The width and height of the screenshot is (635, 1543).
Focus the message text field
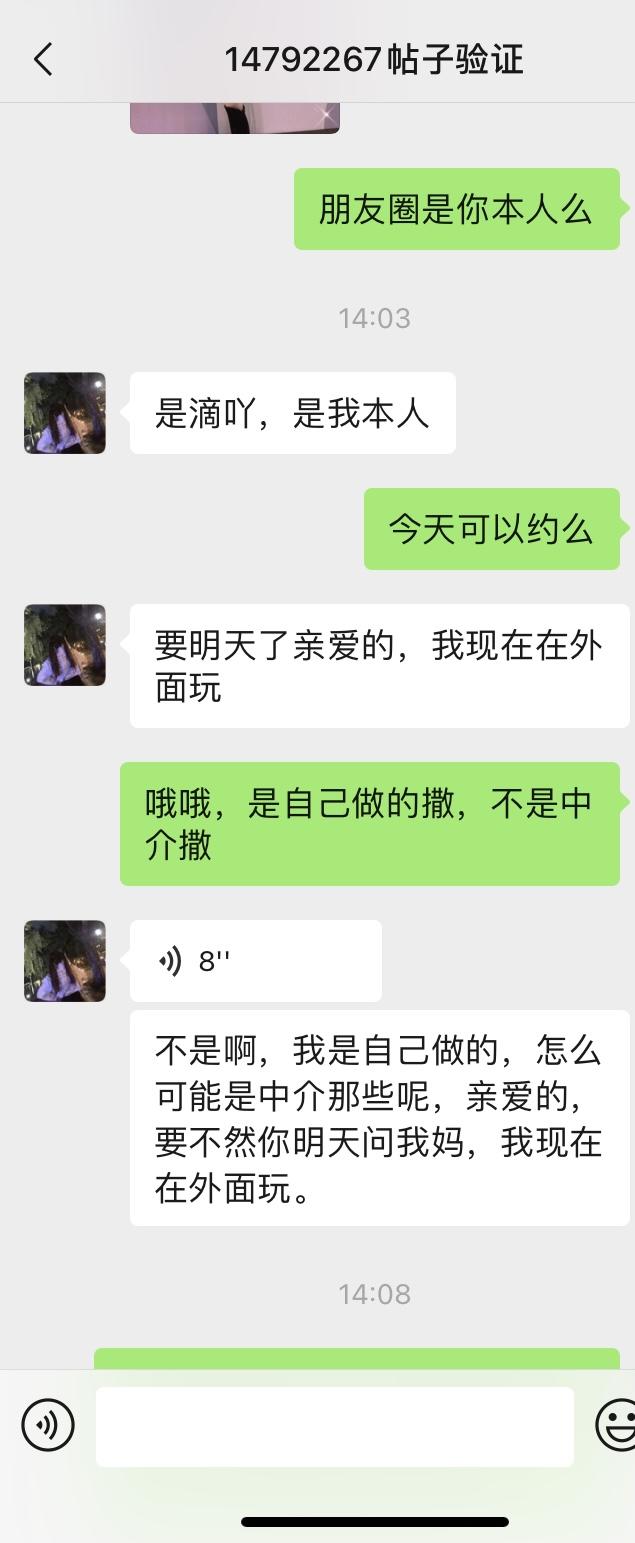click(x=335, y=1426)
